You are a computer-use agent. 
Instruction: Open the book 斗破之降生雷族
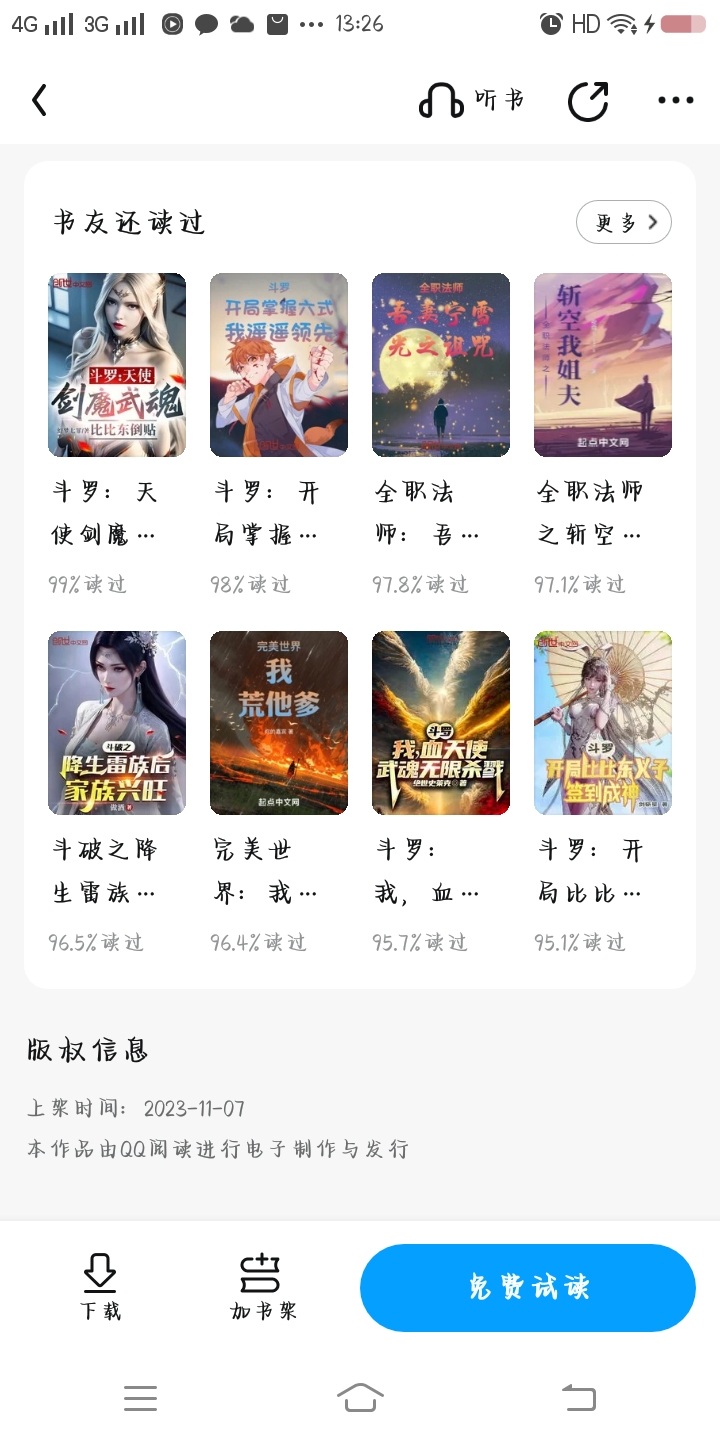(x=117, y=723)
